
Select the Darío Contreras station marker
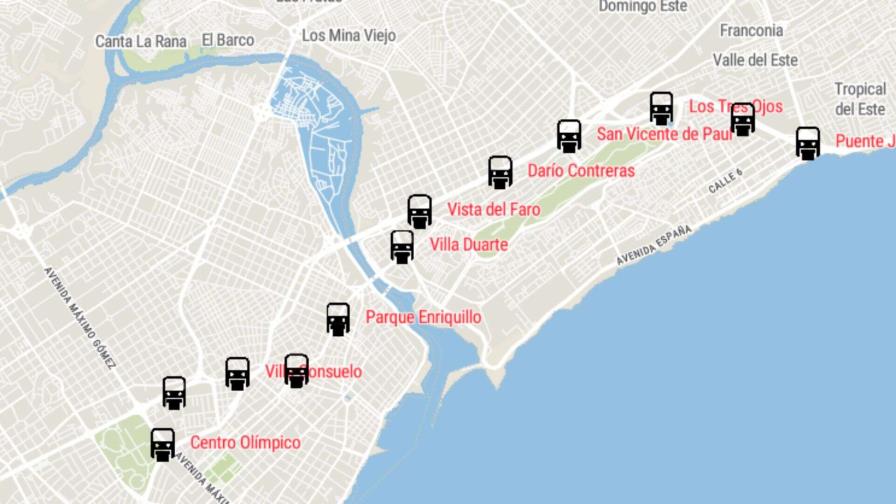point(500,171)
